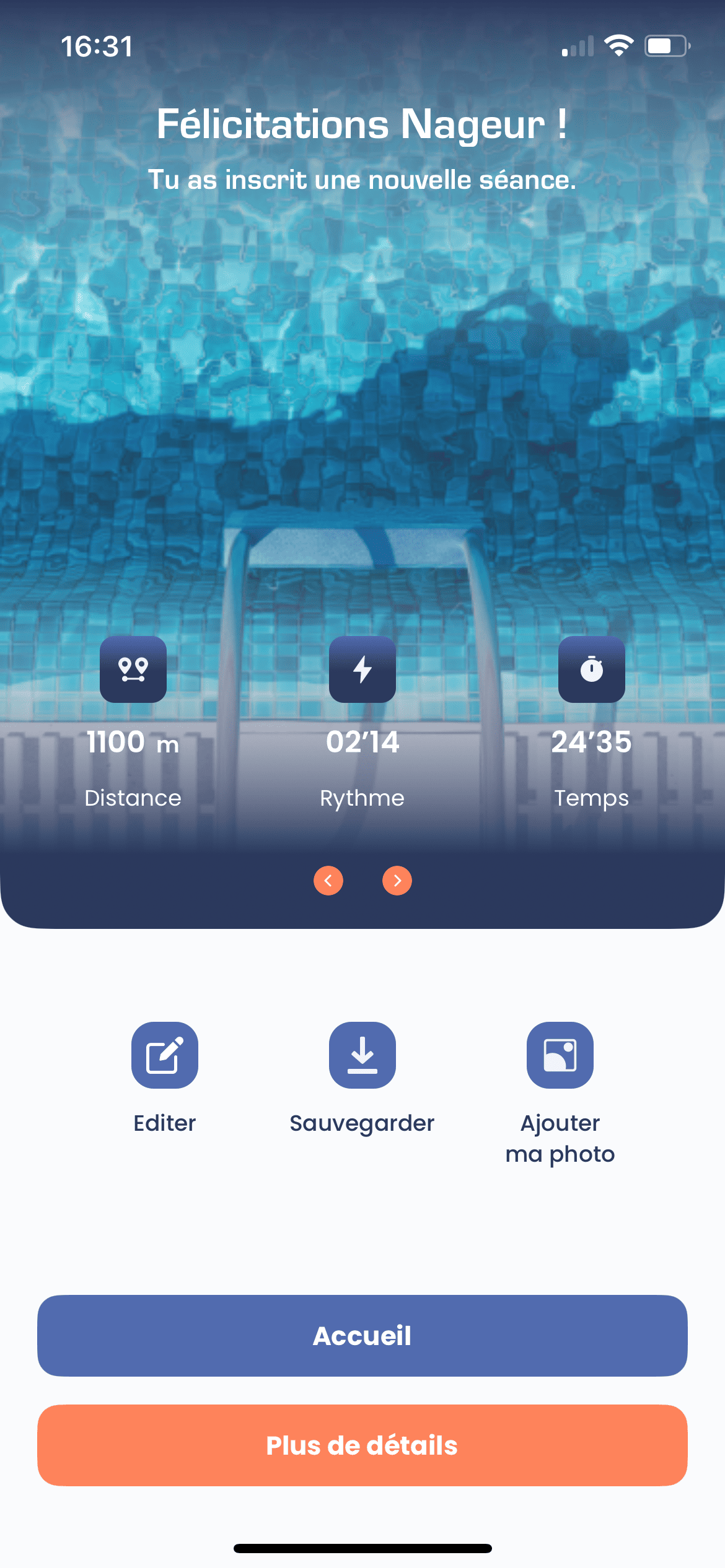Return to Accueil
725x1568 pixels.
pos(362,1336)
